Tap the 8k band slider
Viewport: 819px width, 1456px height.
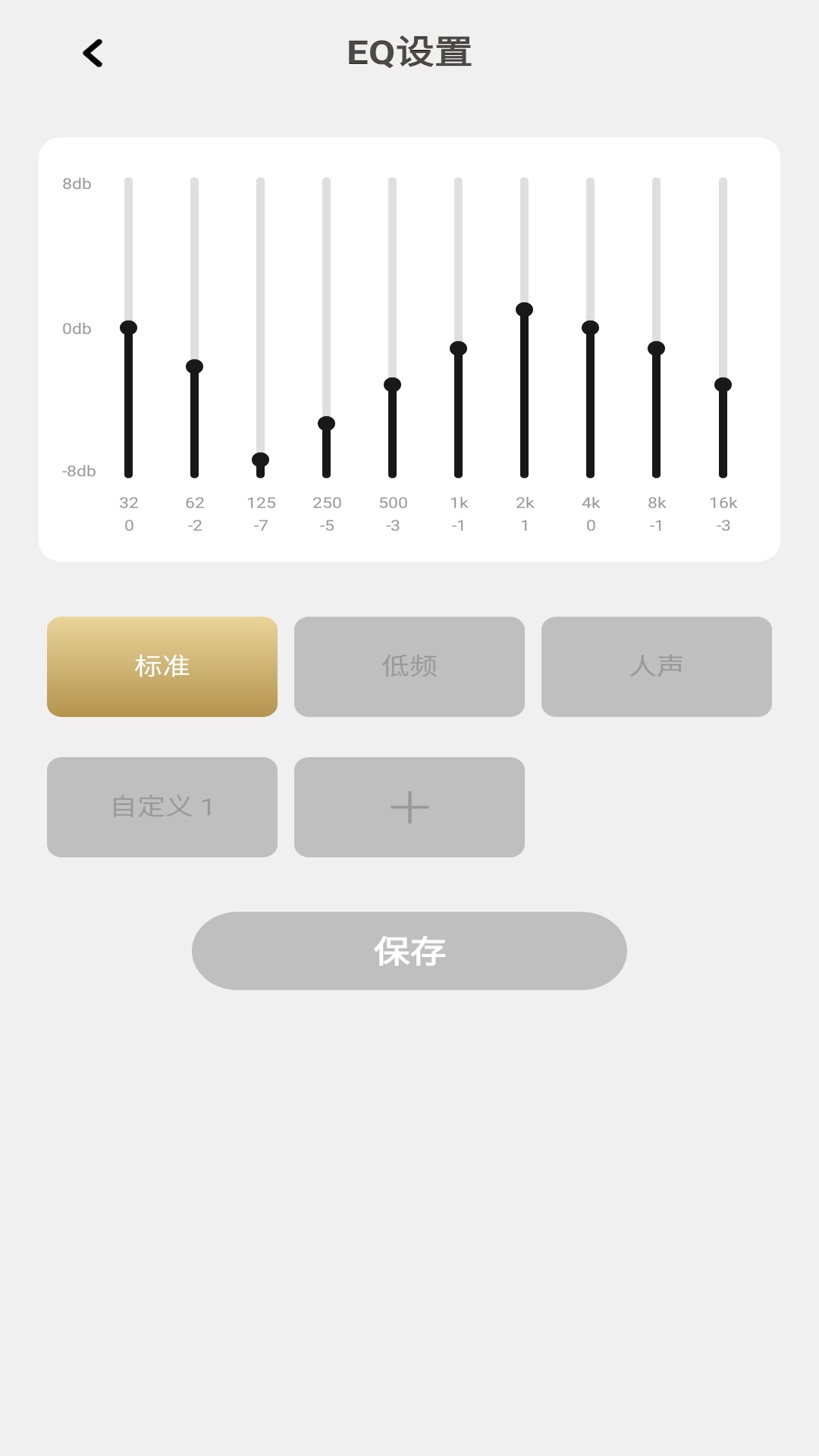tap(656, 348)
